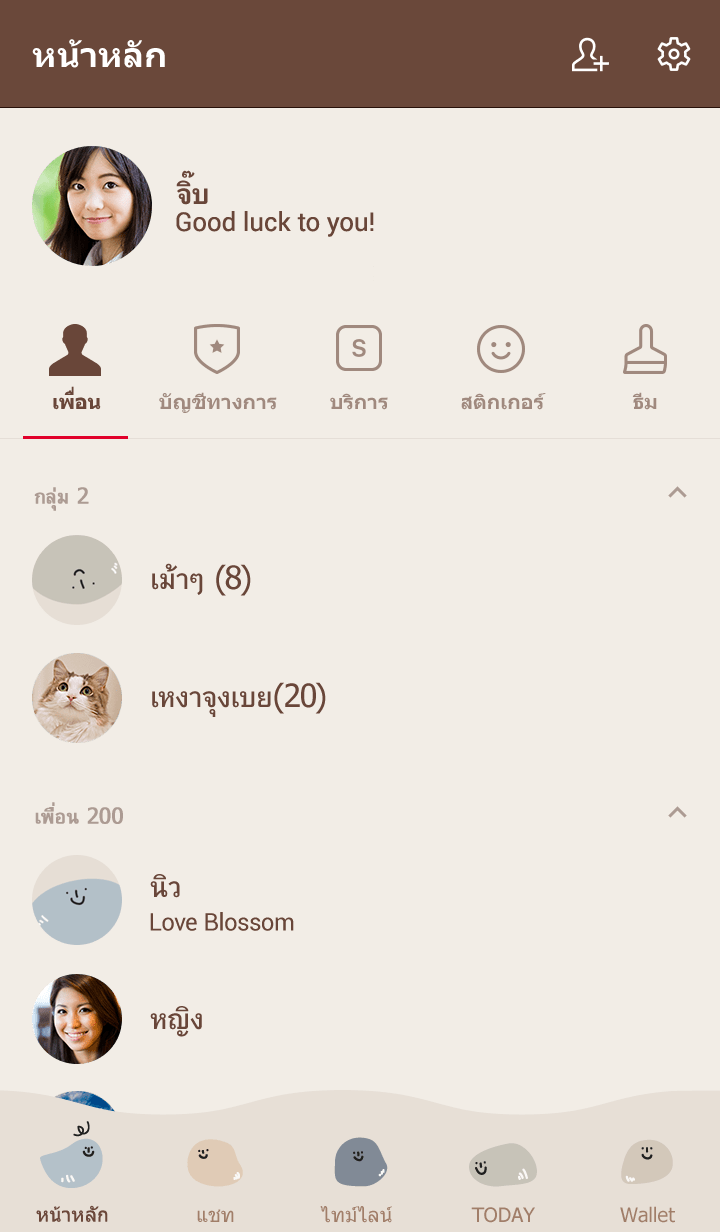720x1232 pixels.
Task: Open จิ๊บ's own profile
Action: [92, 206]
